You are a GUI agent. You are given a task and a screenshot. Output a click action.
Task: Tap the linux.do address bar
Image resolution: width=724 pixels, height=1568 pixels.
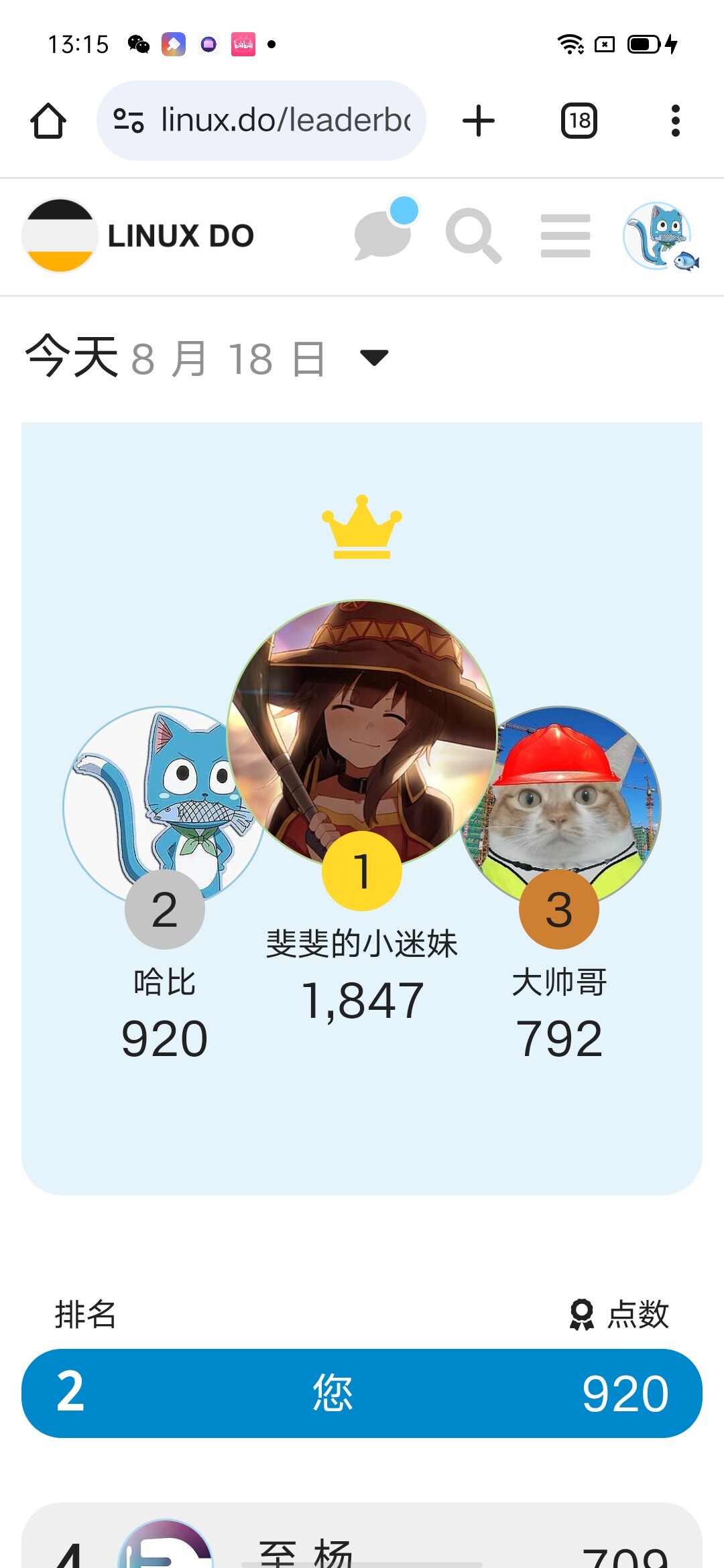[261, 121]
